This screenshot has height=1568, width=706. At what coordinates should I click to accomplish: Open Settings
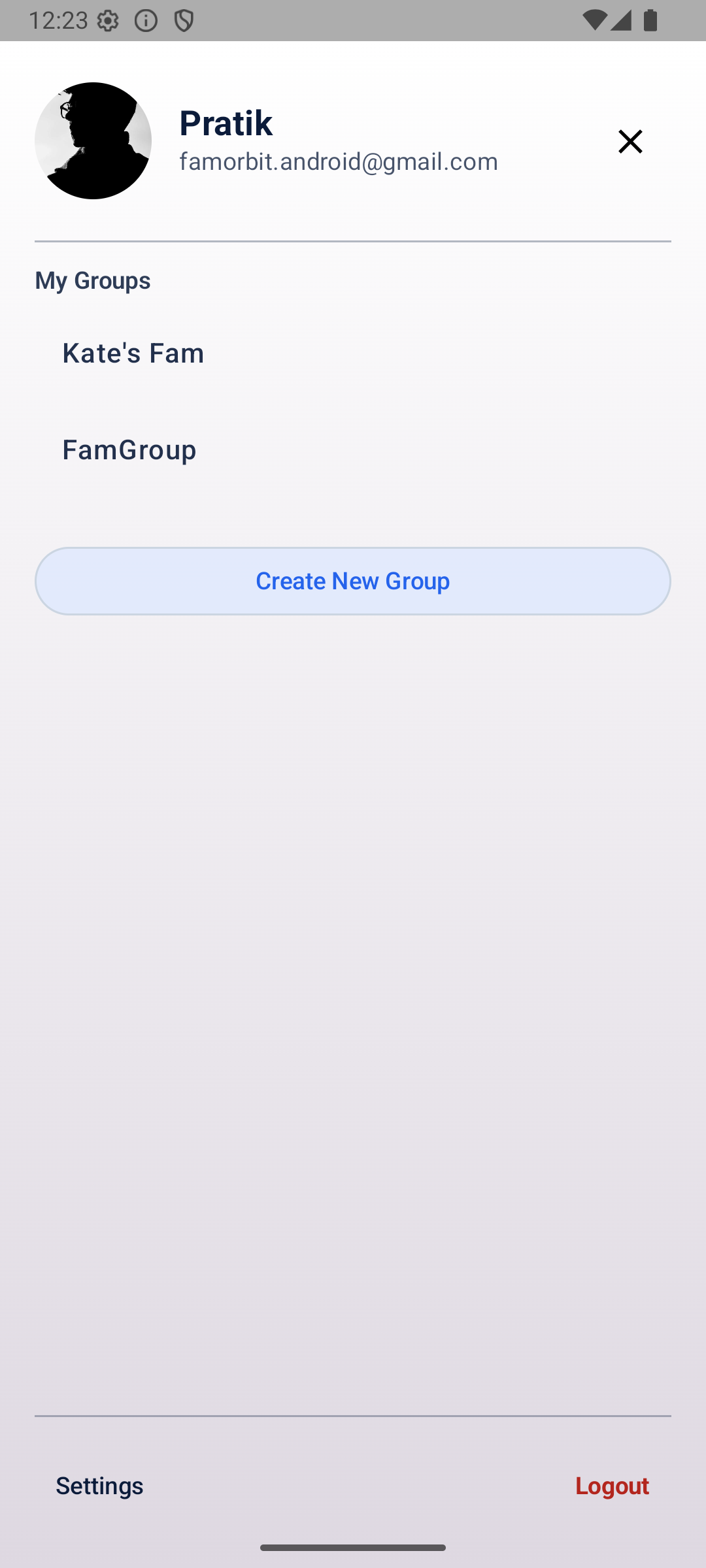tap(99, 1486)
